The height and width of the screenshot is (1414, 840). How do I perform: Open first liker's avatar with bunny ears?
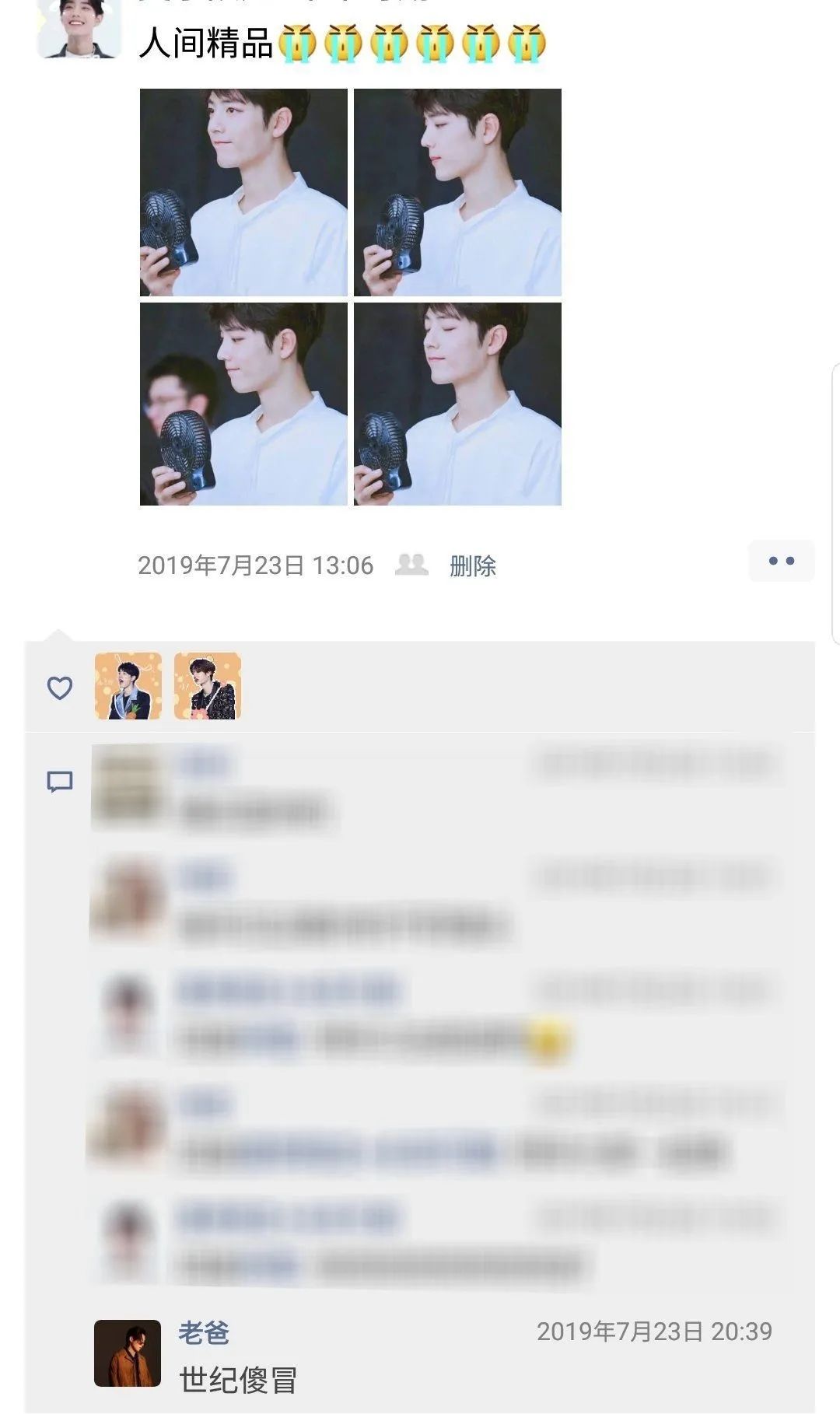tap(128, 686)
